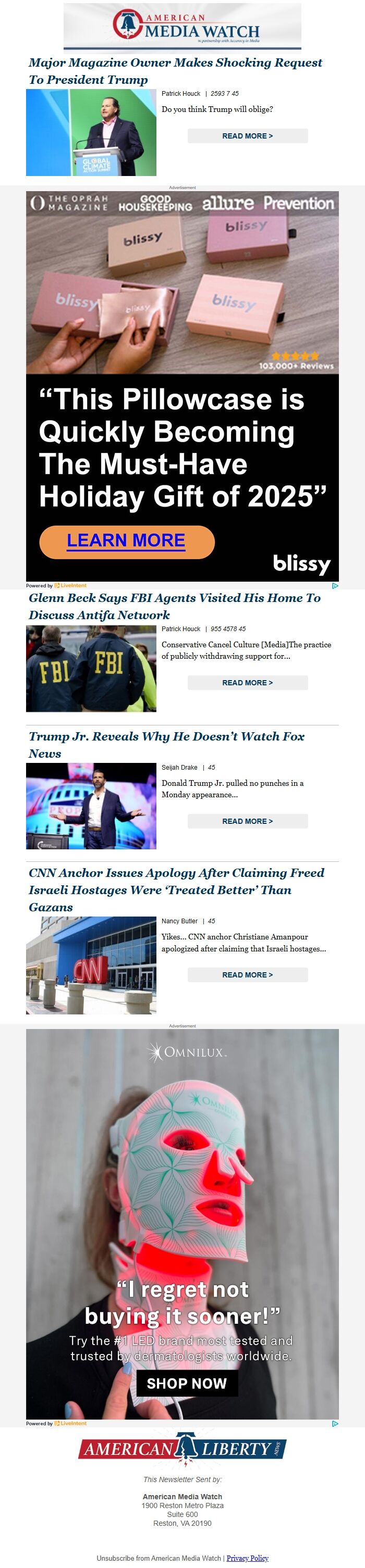Screen dimensions: 365x1568
Task: Tap READ MORE under "Do you think Trump will oblige?"
Action: pyautogui.click(x=247, y=136)
